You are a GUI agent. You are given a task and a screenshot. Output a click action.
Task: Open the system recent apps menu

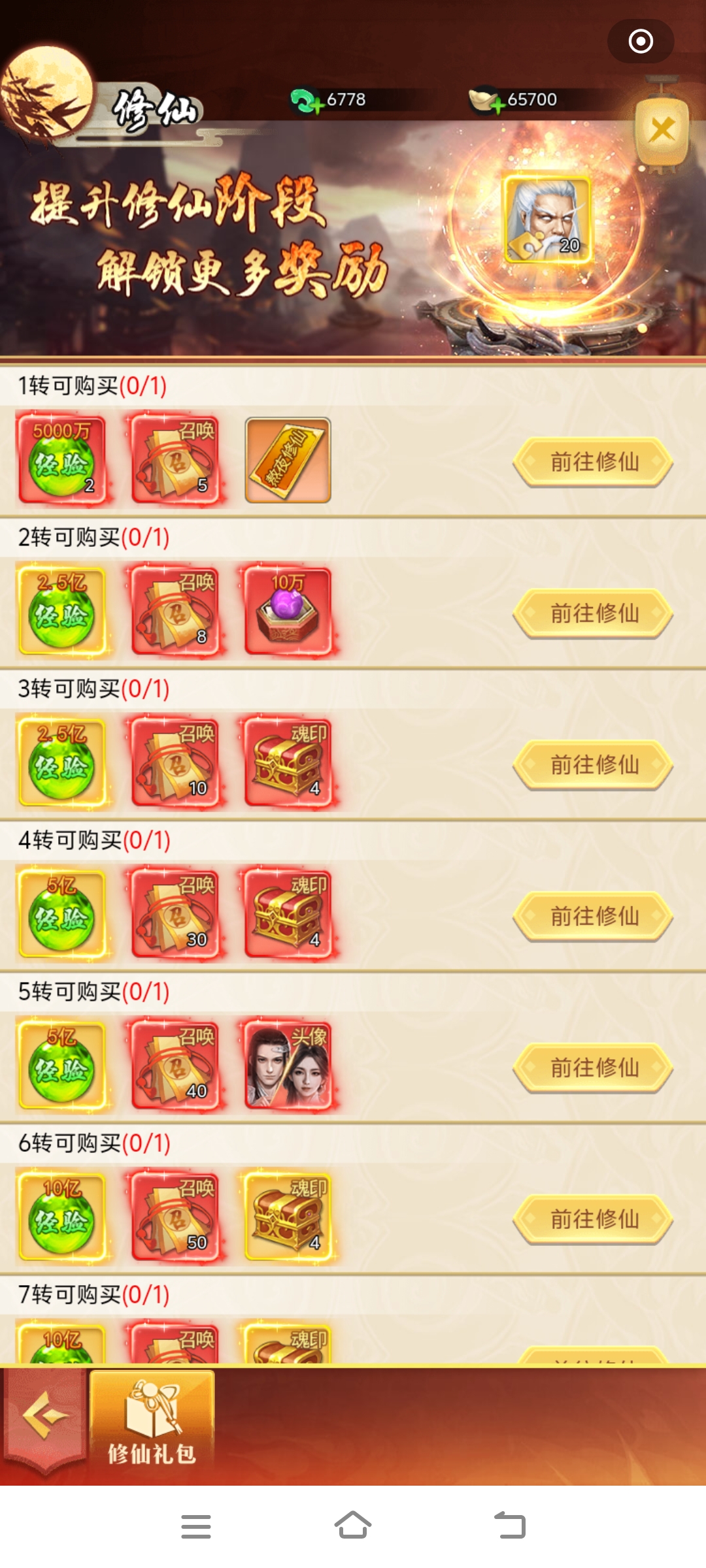tap(195, 1526)
